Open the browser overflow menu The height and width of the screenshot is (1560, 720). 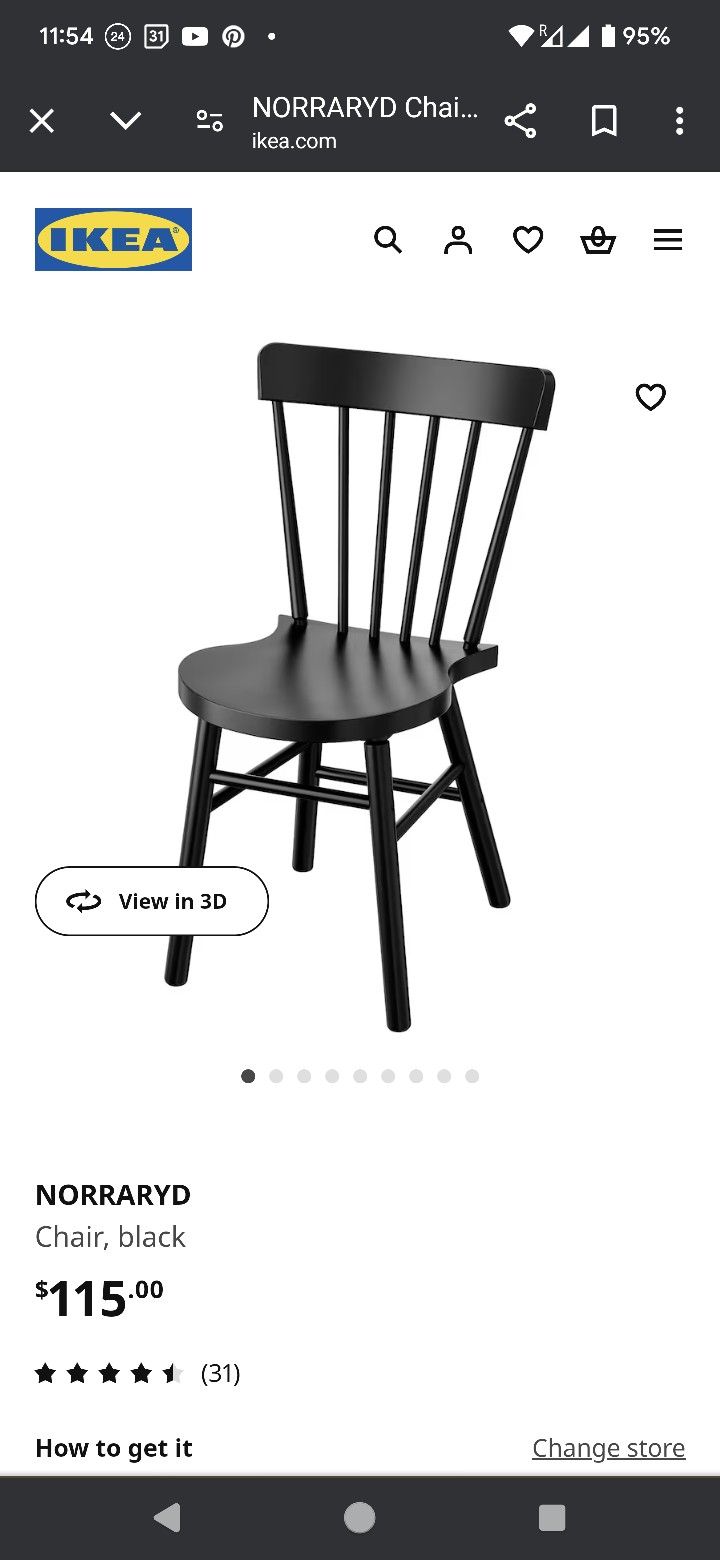[x=679, y=121]
